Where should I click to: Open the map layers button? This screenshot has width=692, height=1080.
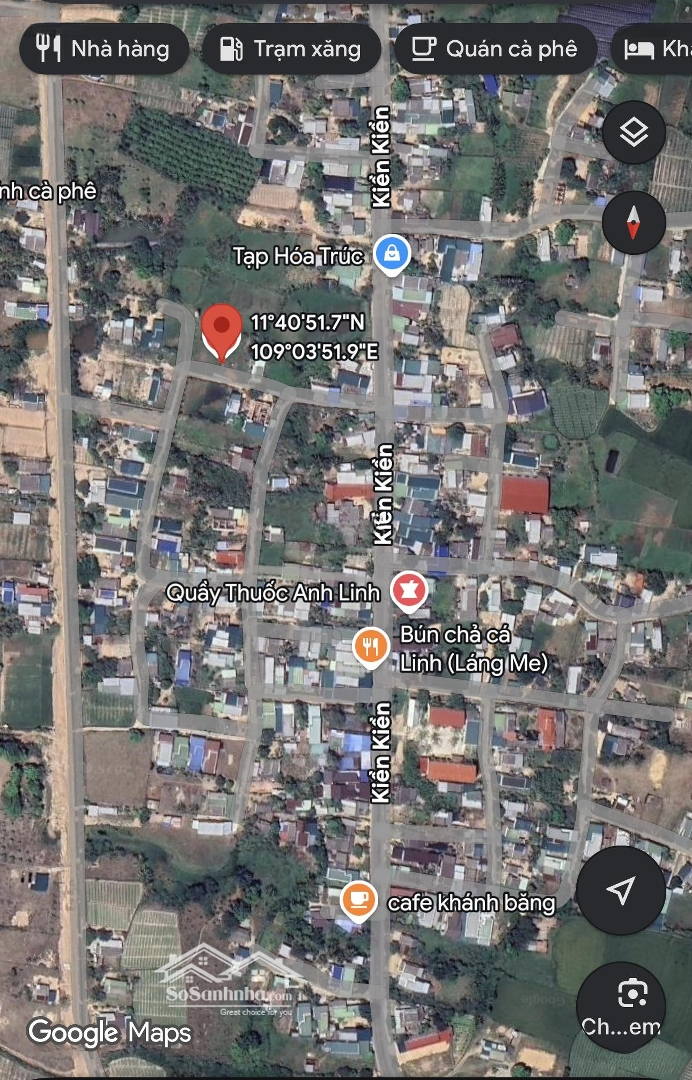click(x=634, y=133)
